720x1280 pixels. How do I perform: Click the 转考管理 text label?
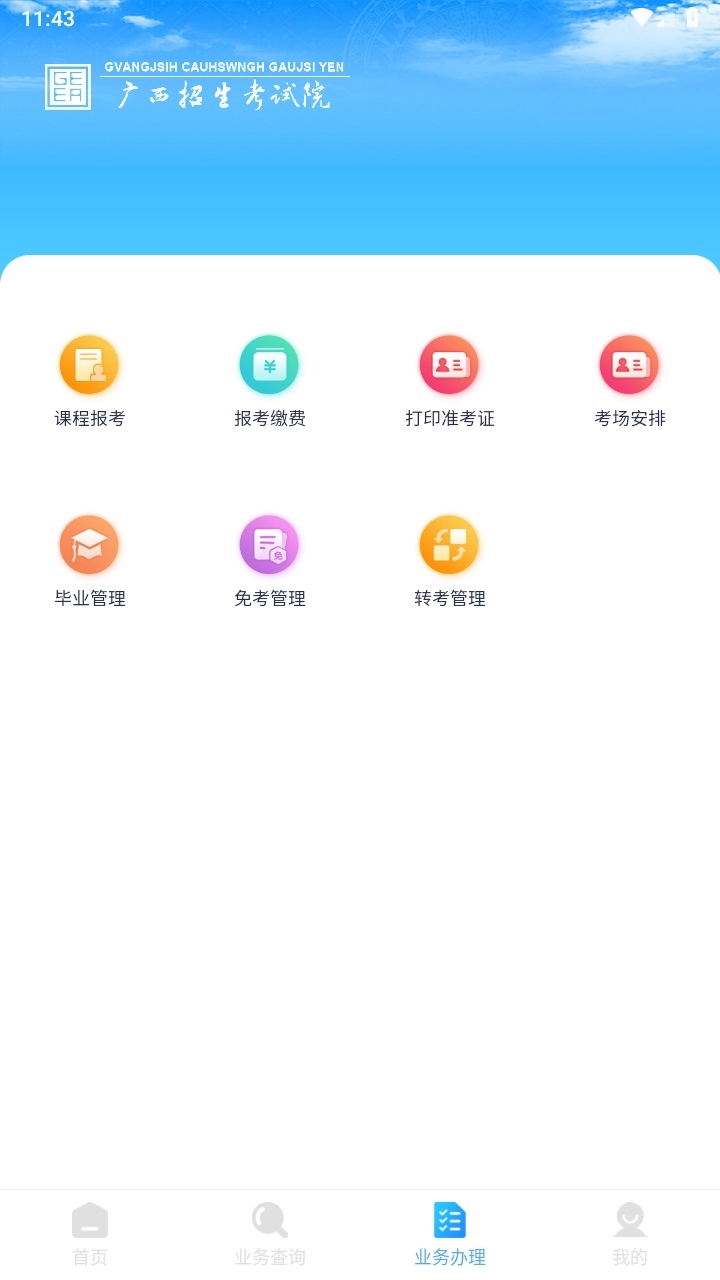(x=449, y=599)
